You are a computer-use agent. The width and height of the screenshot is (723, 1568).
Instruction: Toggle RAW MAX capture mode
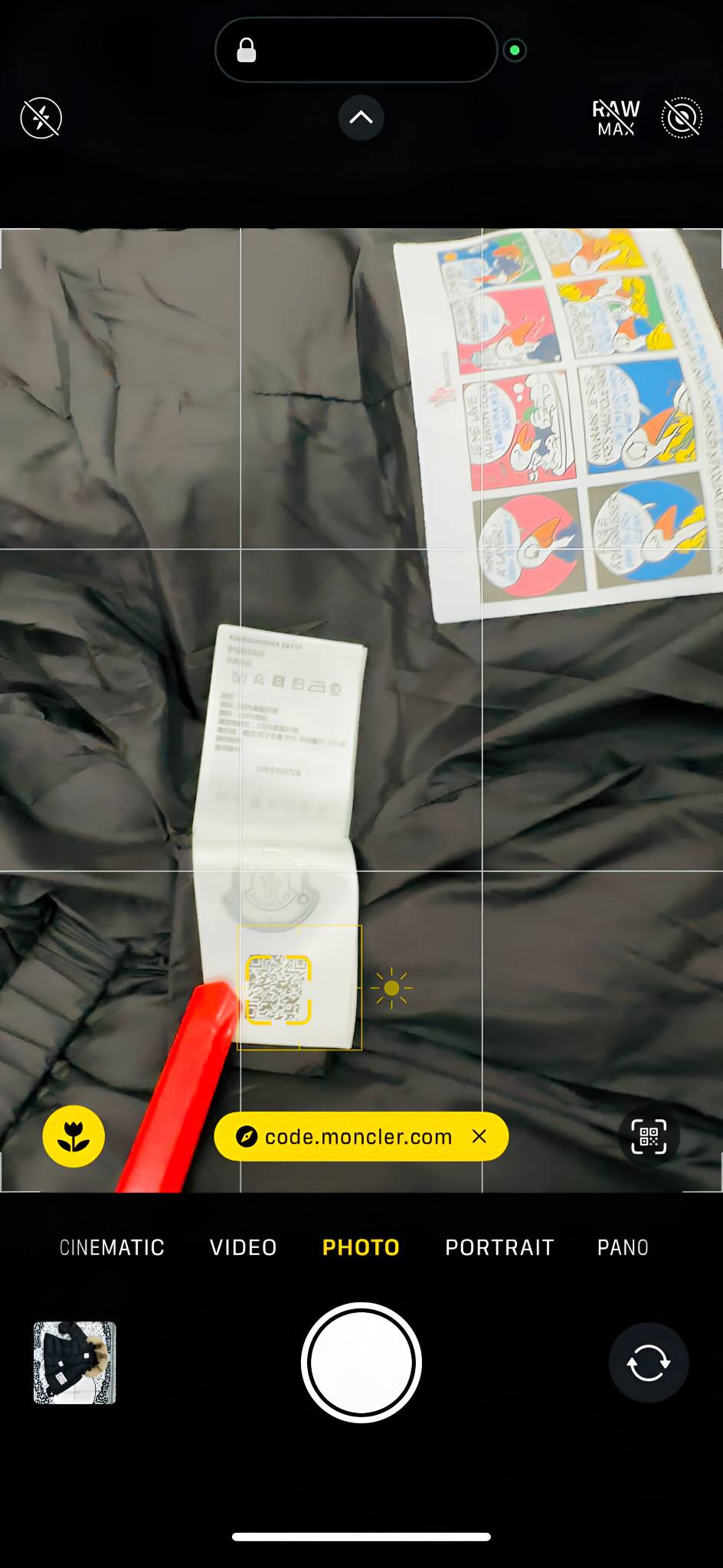point(616,118)
